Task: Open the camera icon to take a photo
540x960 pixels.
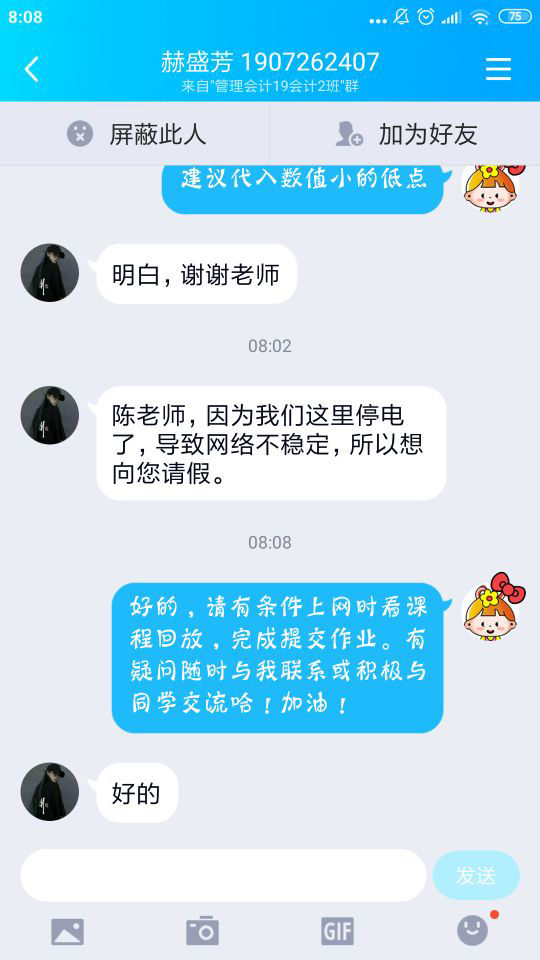Action: coord(202,931)
